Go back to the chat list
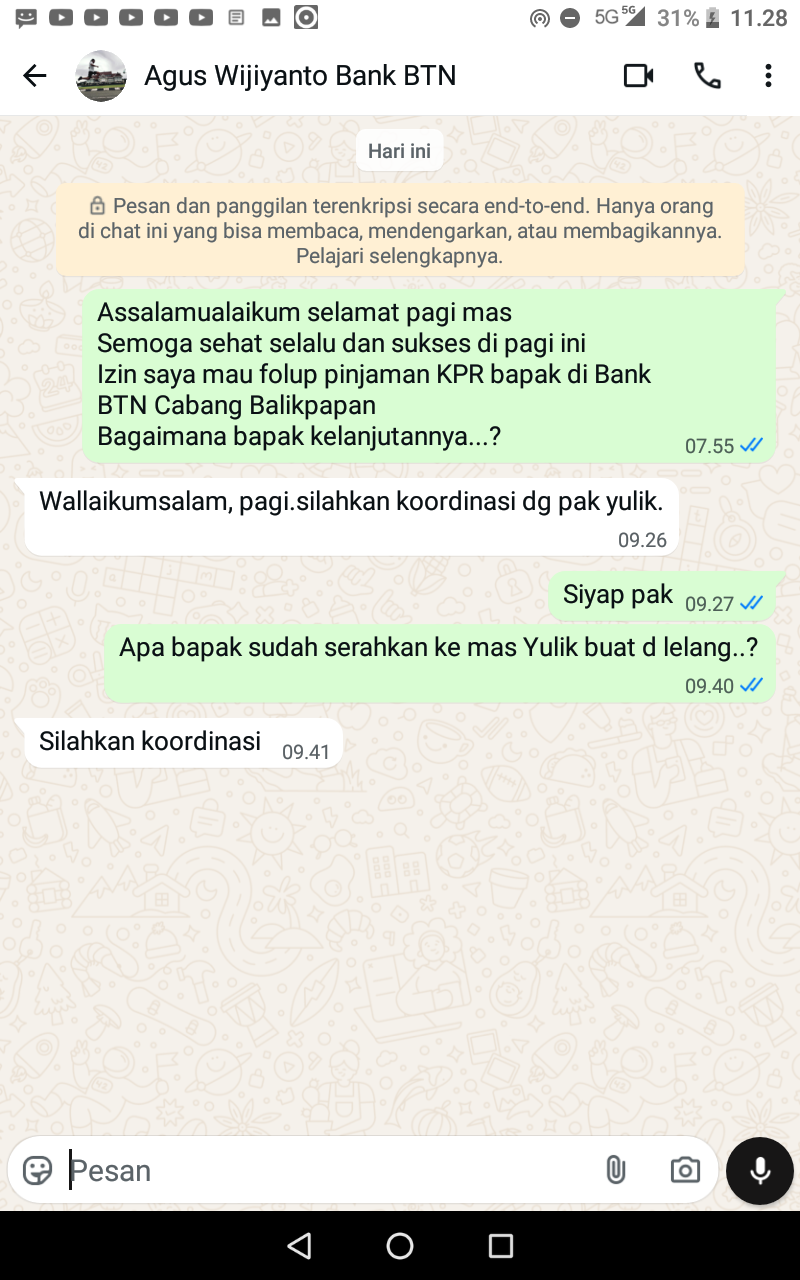Image resolution: width=800 pixels, height=1280 pixels. click(35, 76)
